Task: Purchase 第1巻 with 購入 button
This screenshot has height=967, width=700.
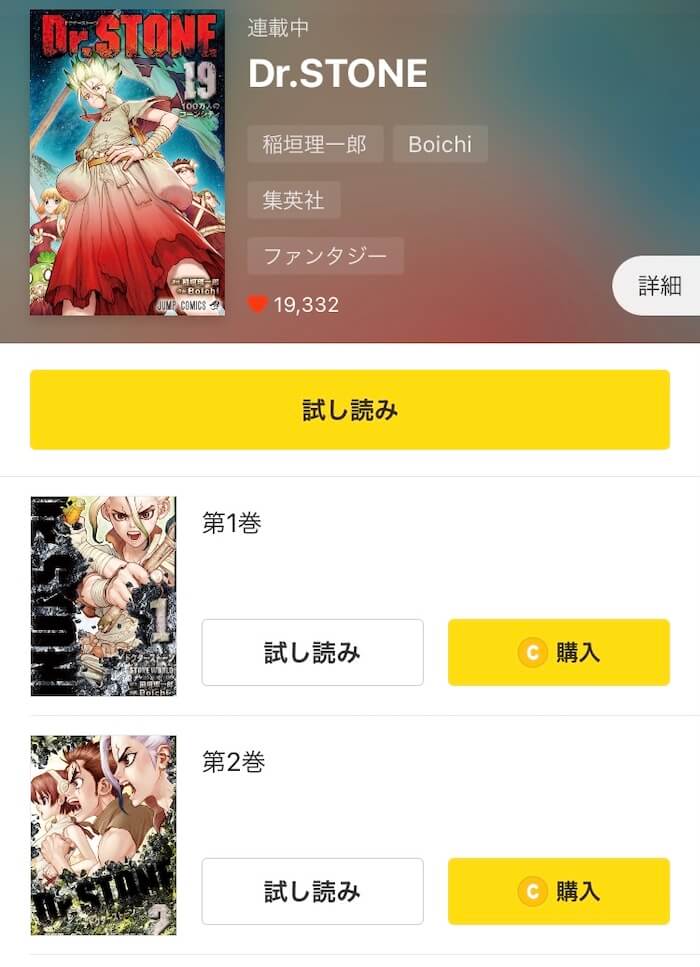Action: point(558,653)
